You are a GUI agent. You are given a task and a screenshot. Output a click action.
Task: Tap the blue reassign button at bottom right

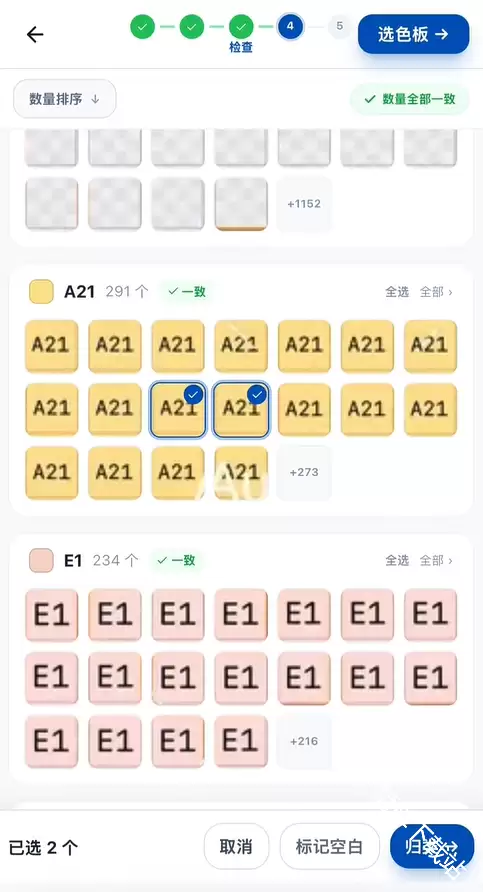(432, 846)
